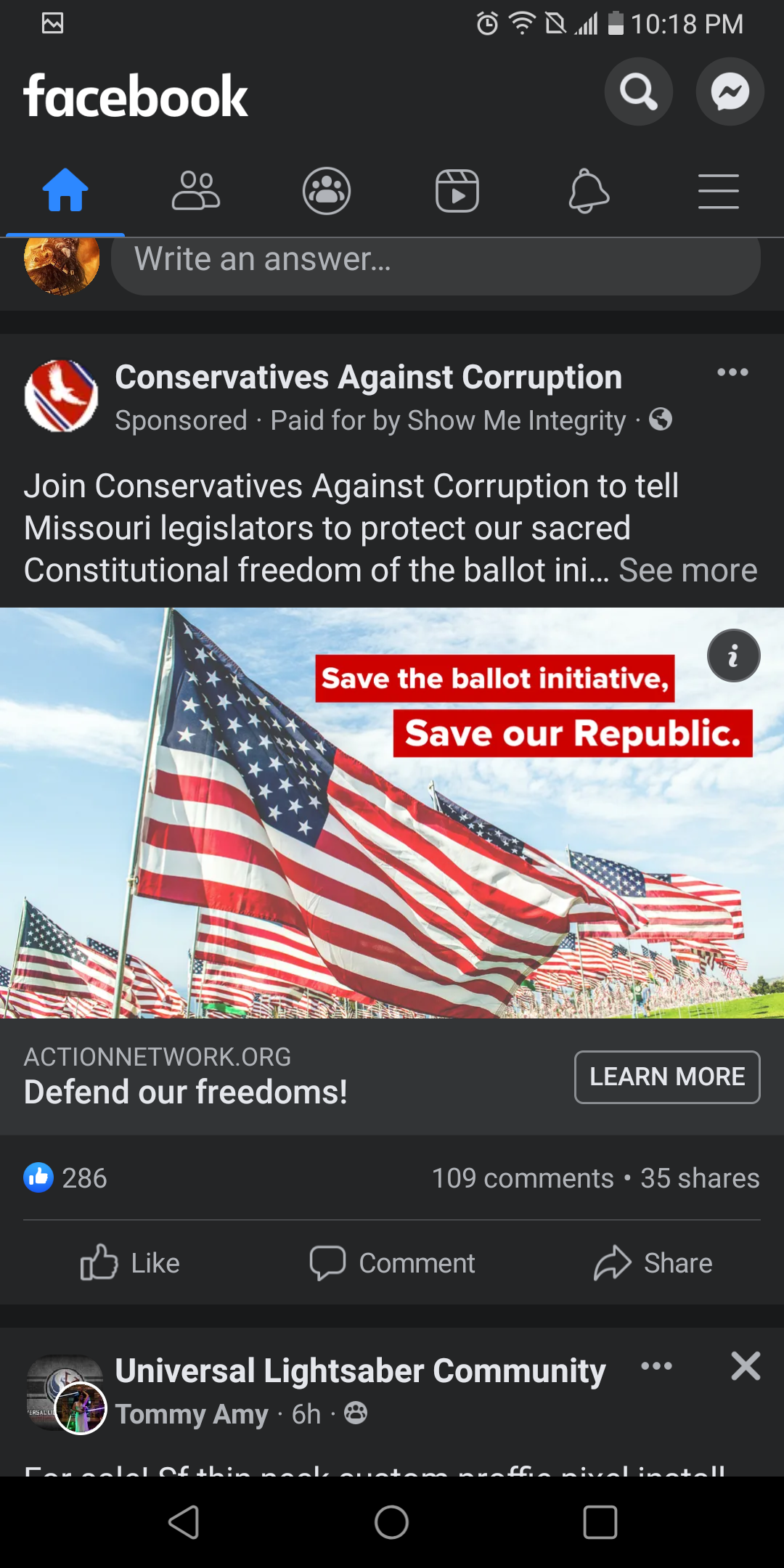Share the sponsored post
The height and width of the screenshot is (1568, 784).
click(653, 1263)
